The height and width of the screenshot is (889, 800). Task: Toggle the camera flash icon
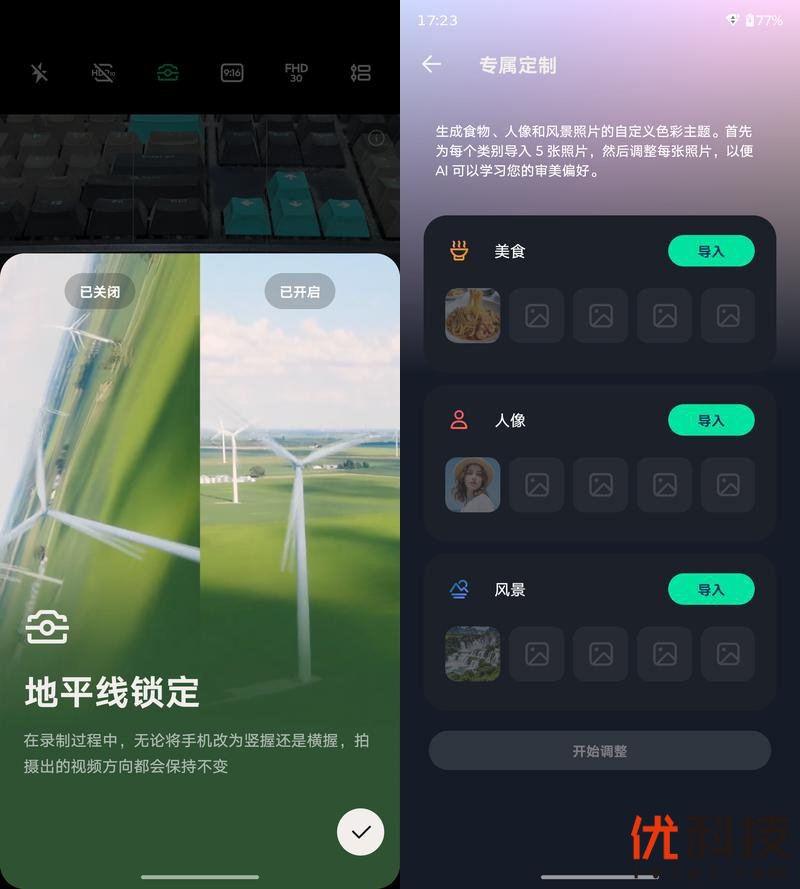39,73
